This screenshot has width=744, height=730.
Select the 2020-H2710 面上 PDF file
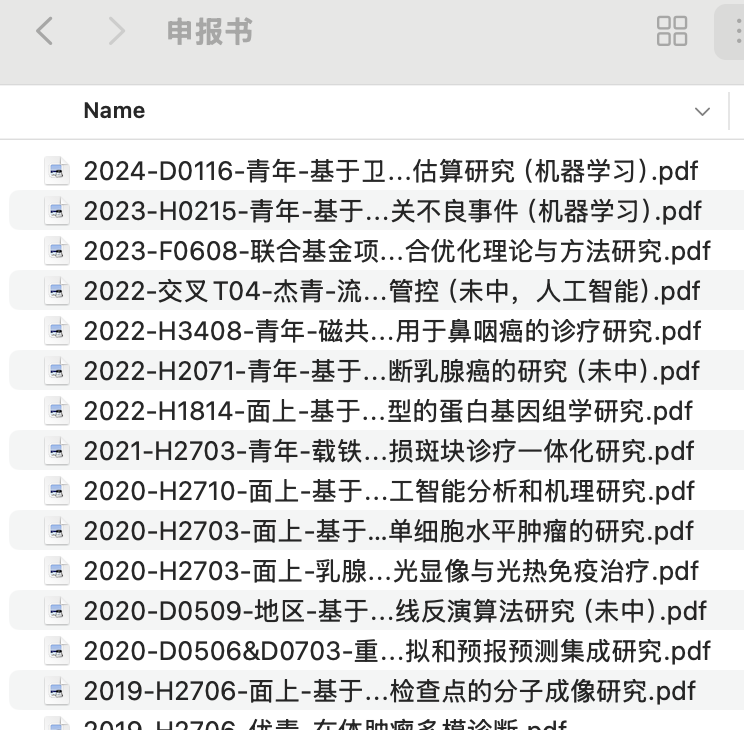click(389, 491)
